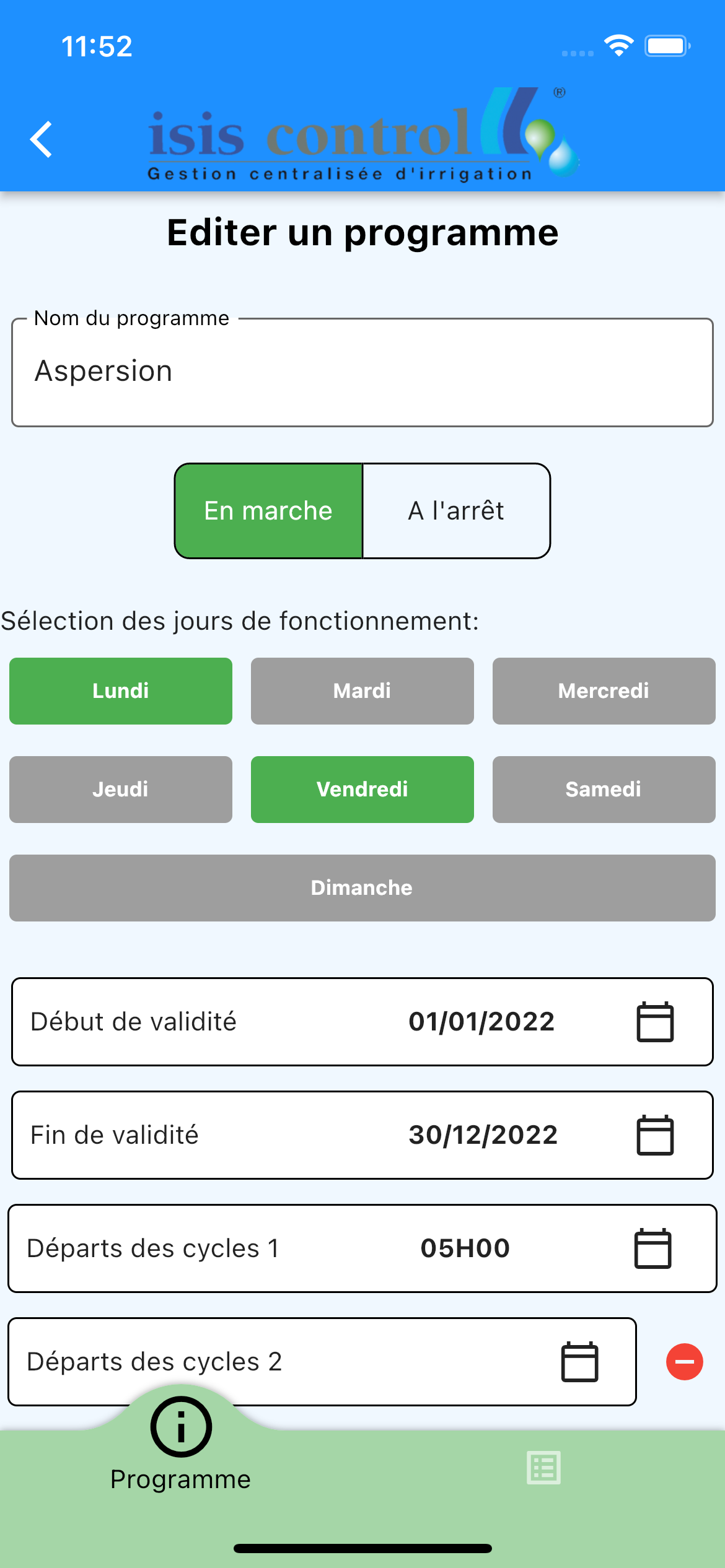The height and width of the screenshot is (1568, 725).
Task: Enable Dimanche as a watering day
Action: click(362, 887)
